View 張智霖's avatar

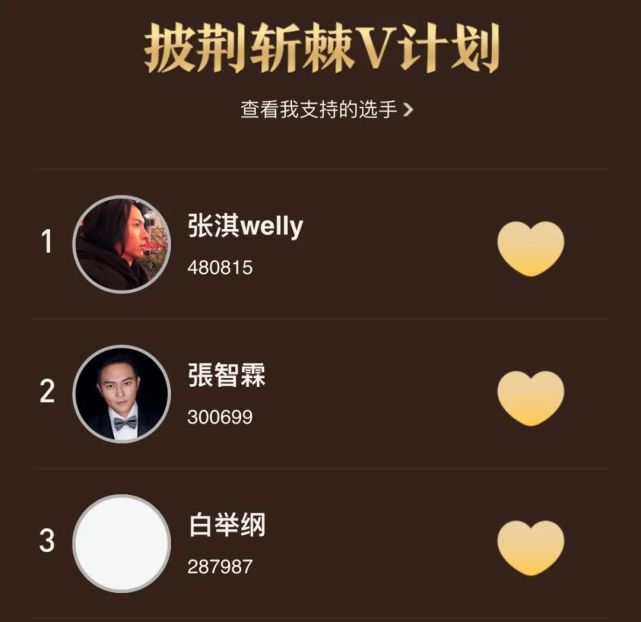pos(122,393)
